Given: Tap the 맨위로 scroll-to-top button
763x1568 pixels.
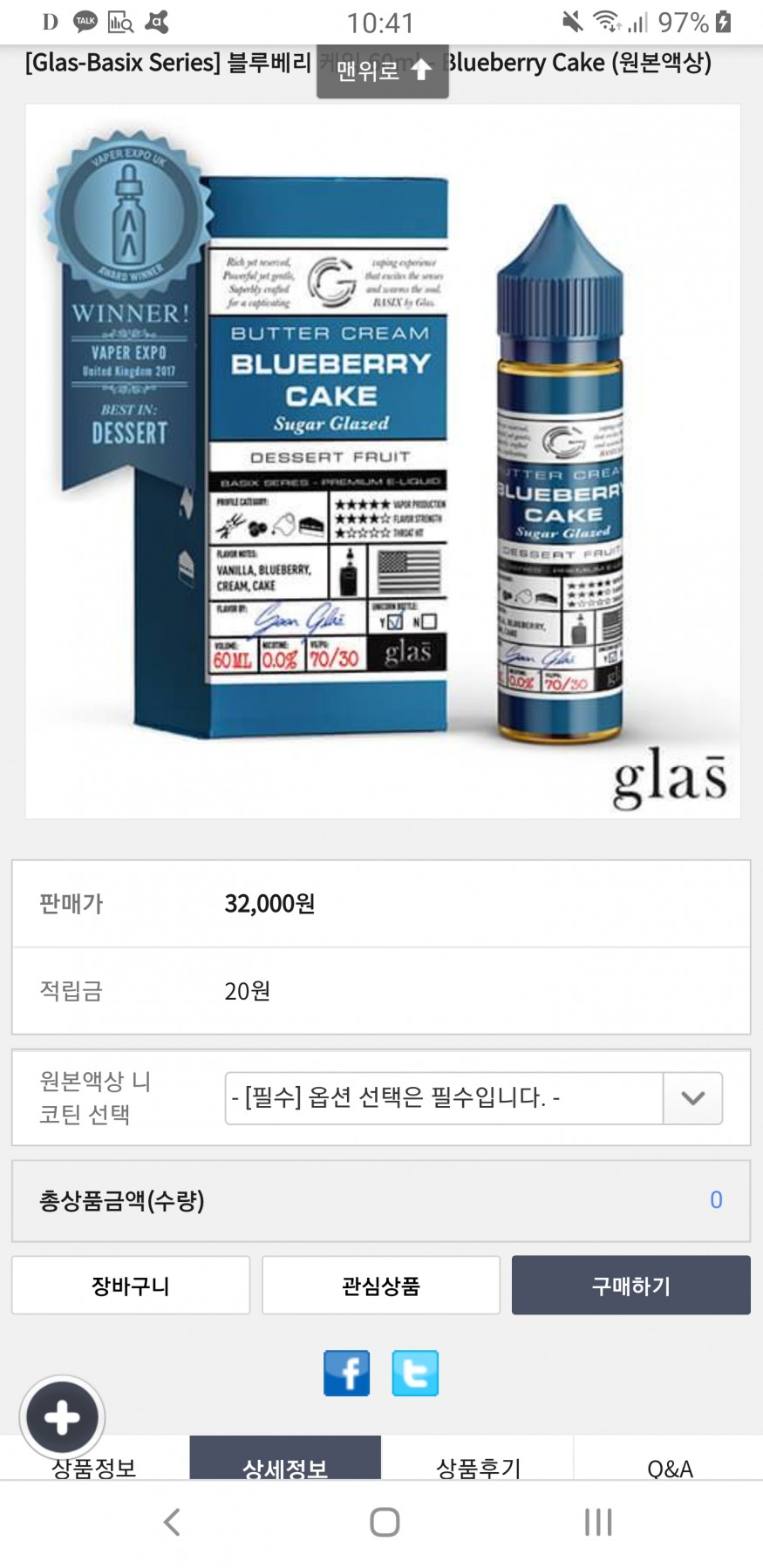Looking at the screenshot, I should 383,71.
